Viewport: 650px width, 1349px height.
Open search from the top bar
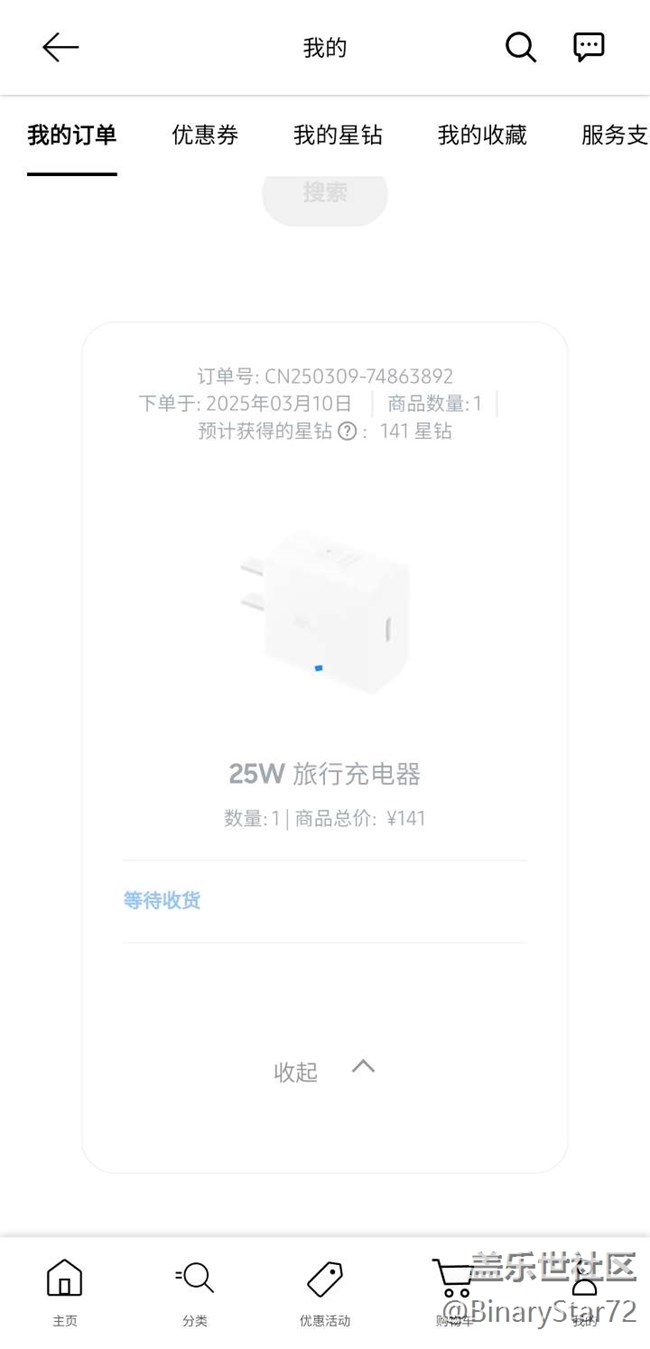tap(520, 47)
